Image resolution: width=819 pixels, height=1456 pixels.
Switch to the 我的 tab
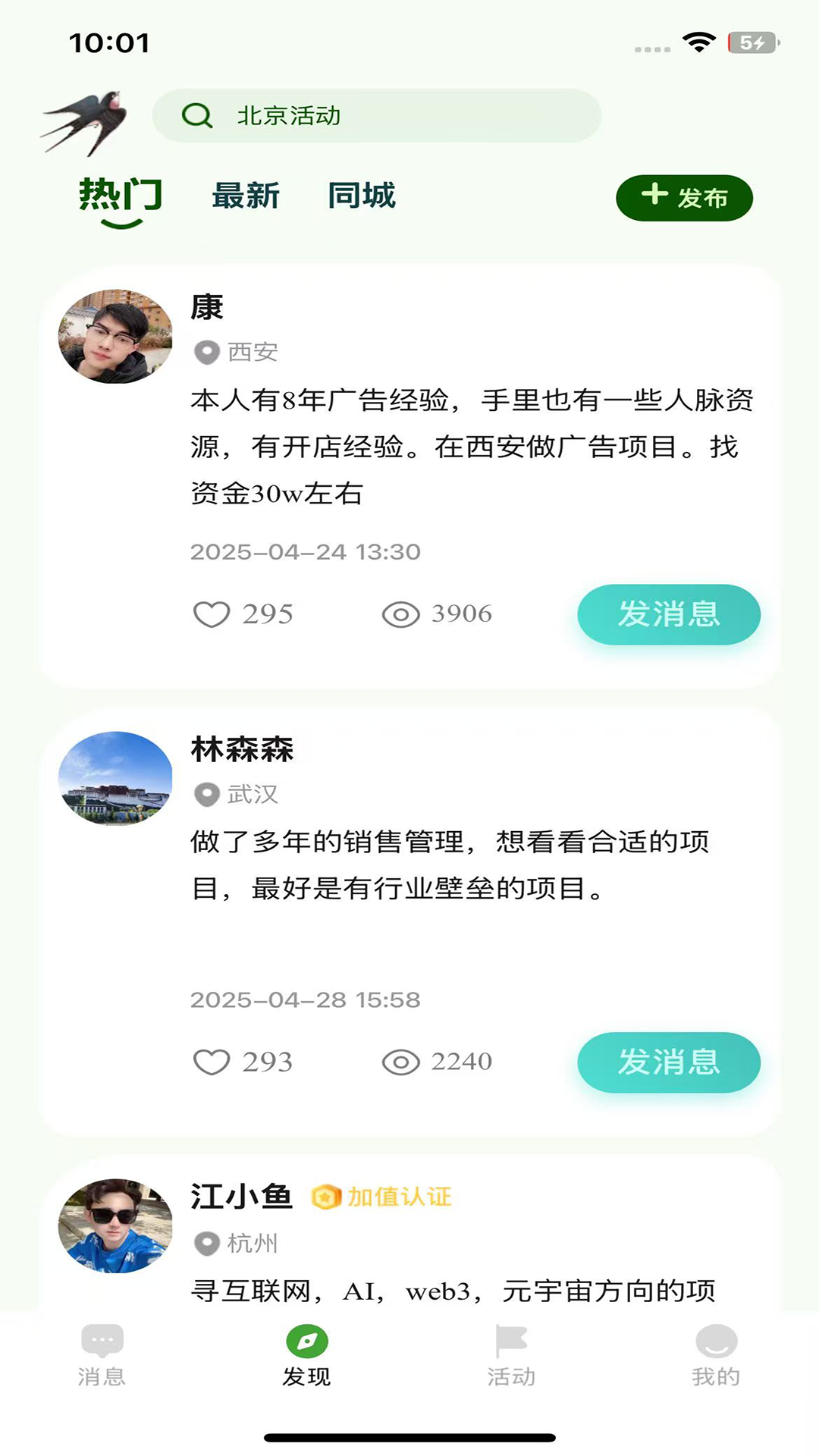(x=716, y=1355)
